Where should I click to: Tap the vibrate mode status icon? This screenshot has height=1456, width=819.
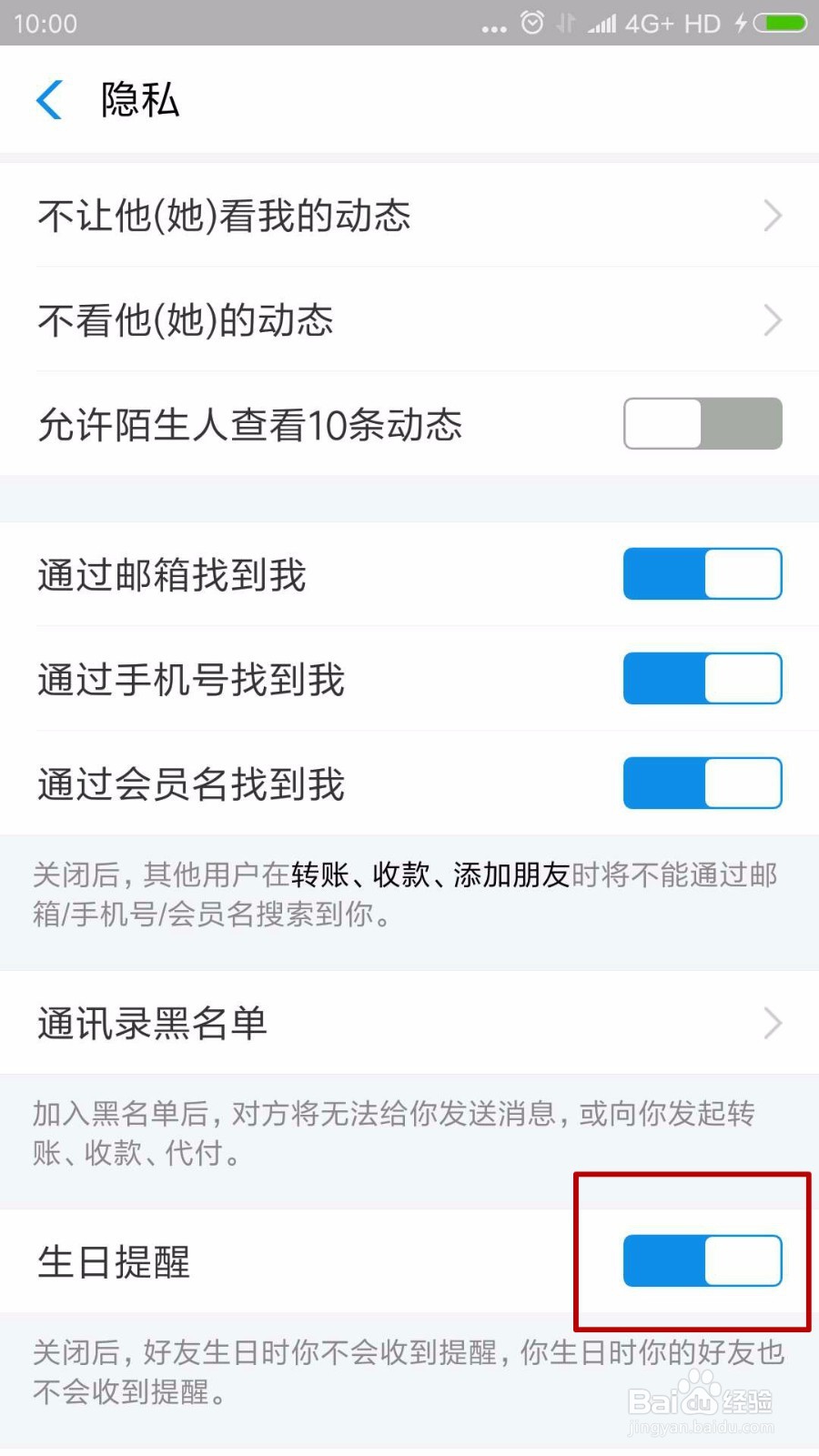click(561, 23)
